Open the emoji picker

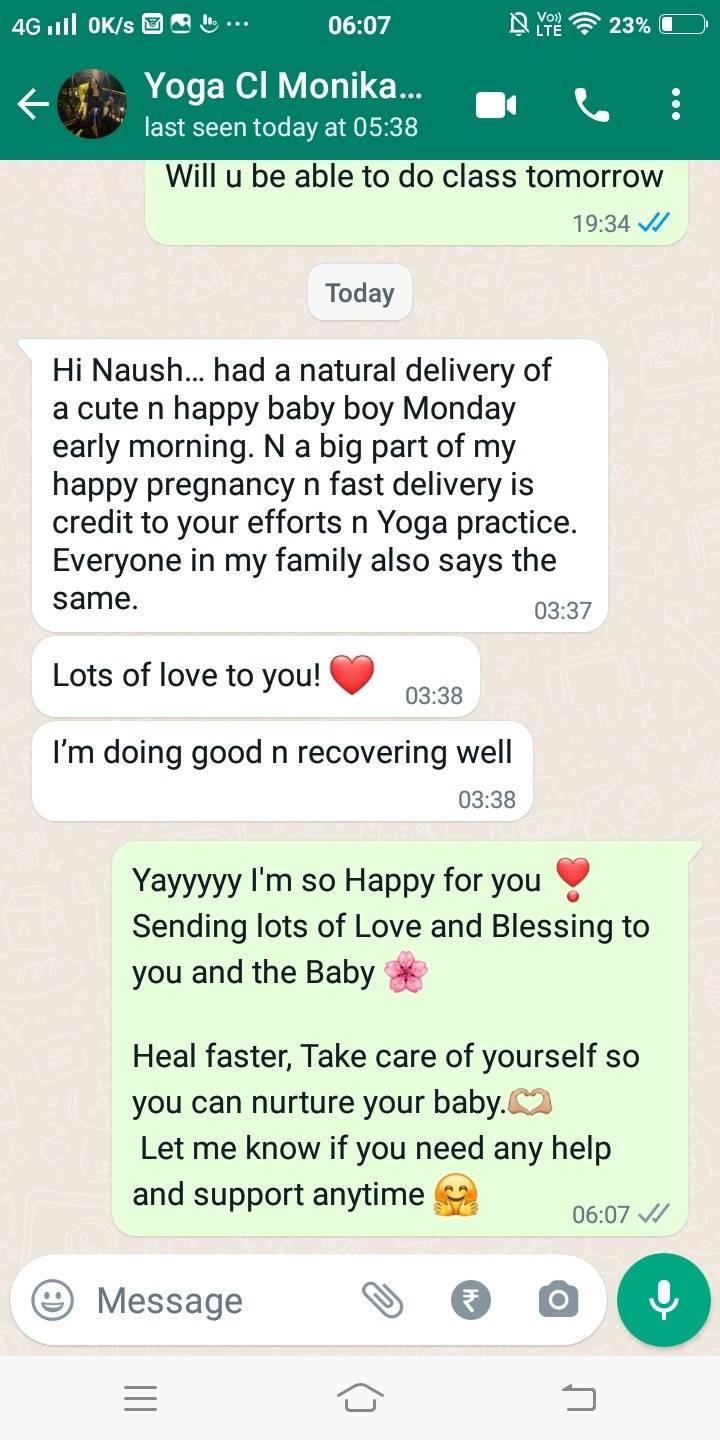click(x=52, y=1300)
